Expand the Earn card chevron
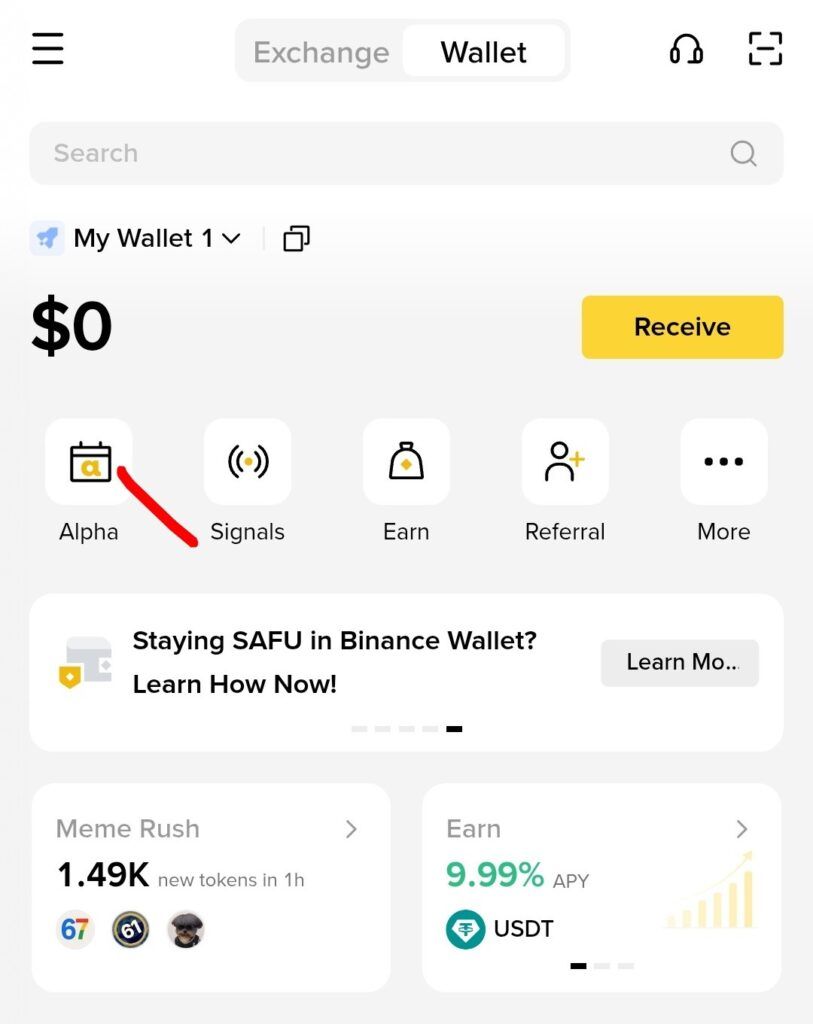The width and height of the screenshot is (813, 1024). tap(741, 829)
